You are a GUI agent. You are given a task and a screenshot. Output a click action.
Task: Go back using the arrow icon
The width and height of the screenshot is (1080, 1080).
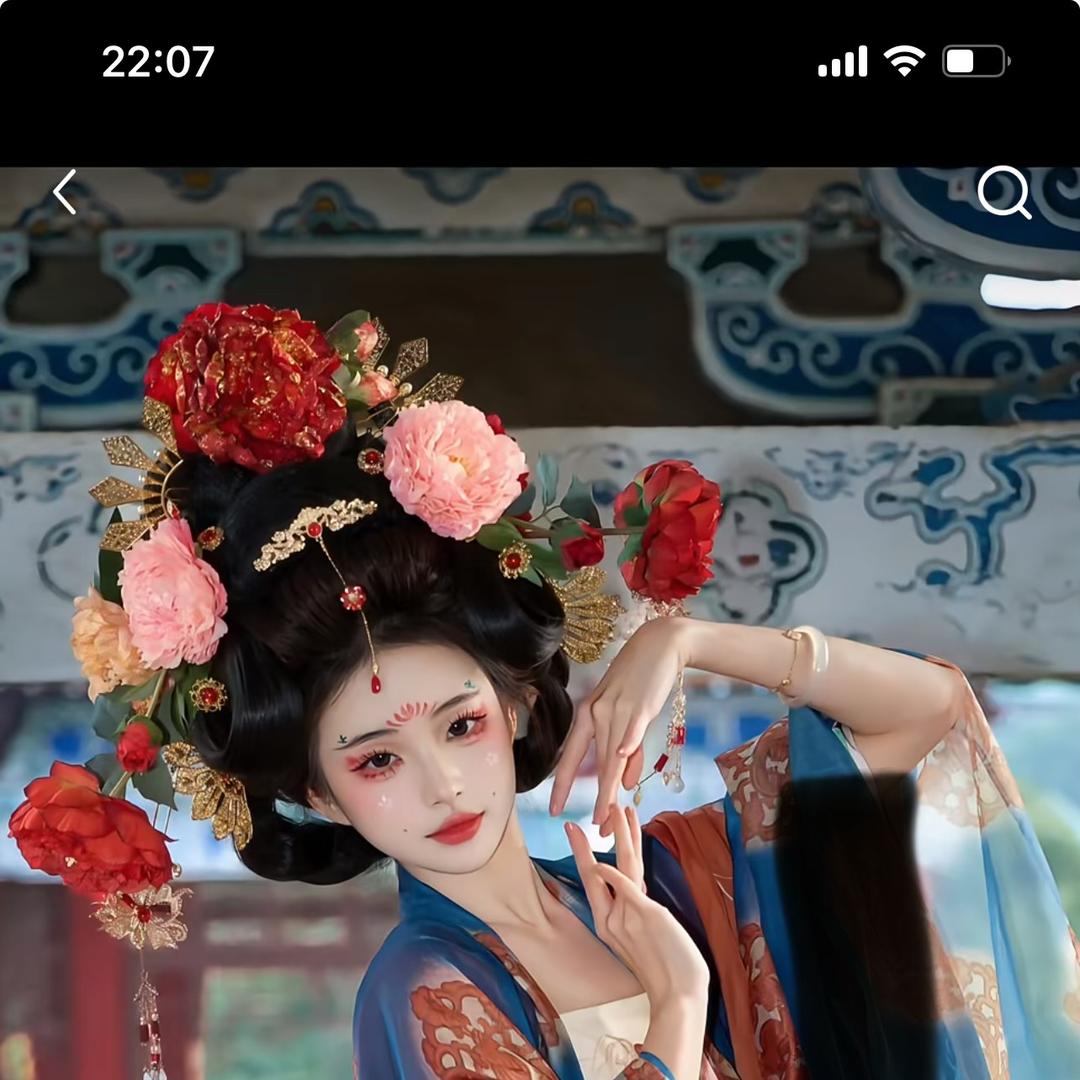(65, 192)
